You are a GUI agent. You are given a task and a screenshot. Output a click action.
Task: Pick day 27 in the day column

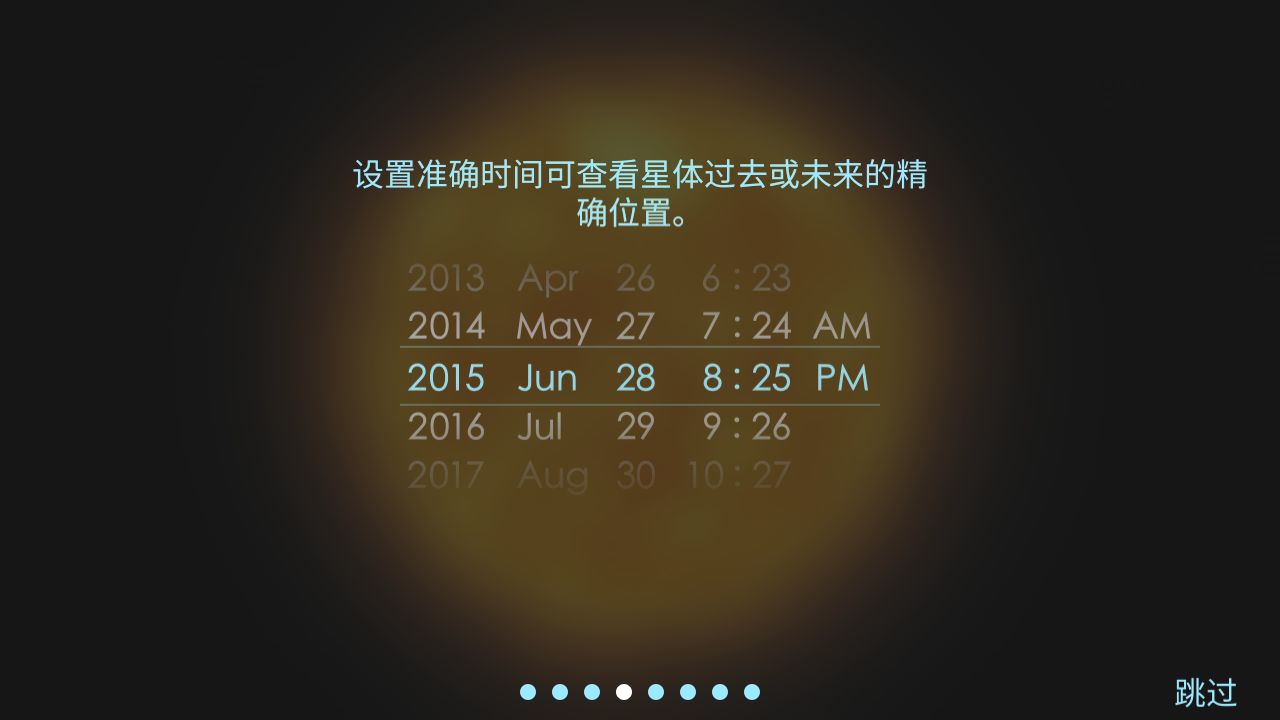(x=635, y=327)
